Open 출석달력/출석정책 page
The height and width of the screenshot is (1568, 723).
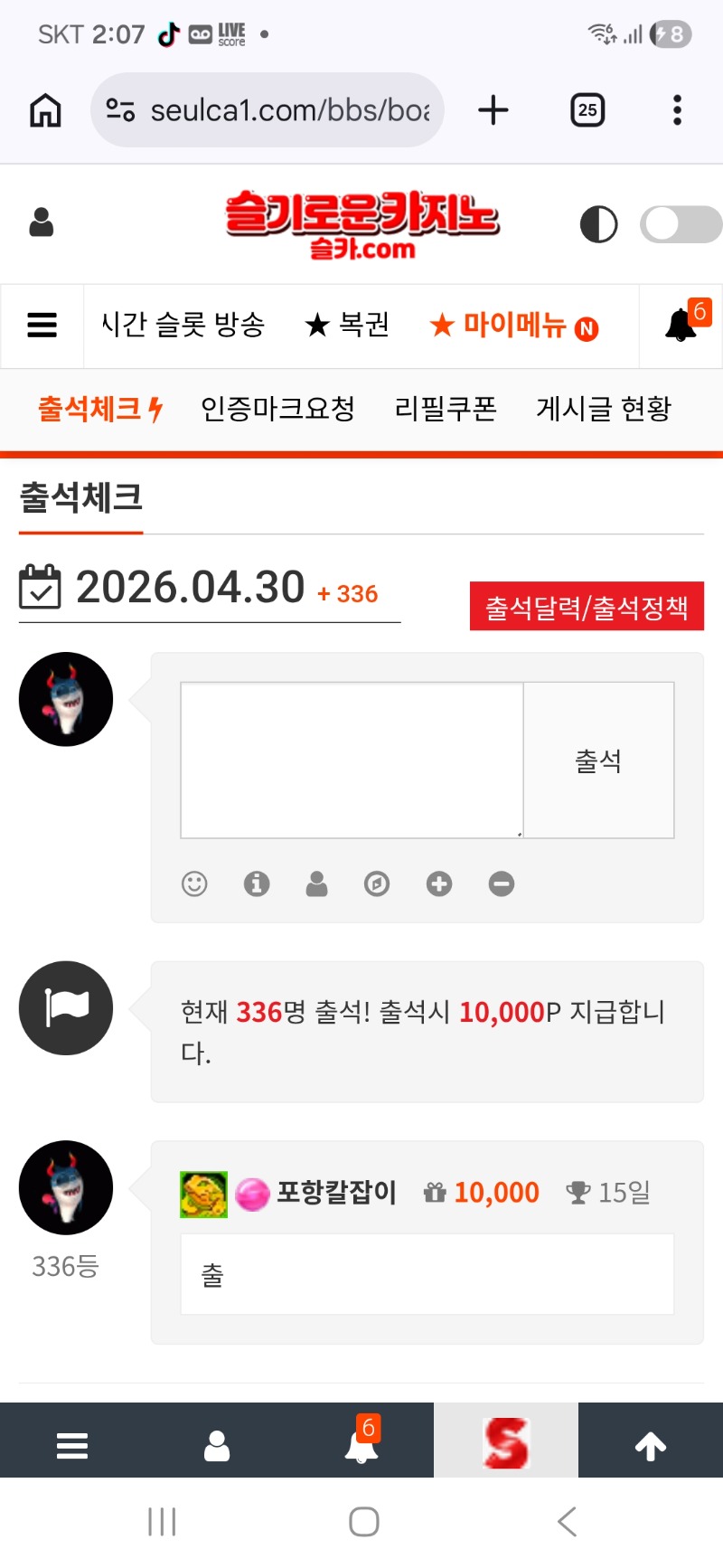point(587,606)
